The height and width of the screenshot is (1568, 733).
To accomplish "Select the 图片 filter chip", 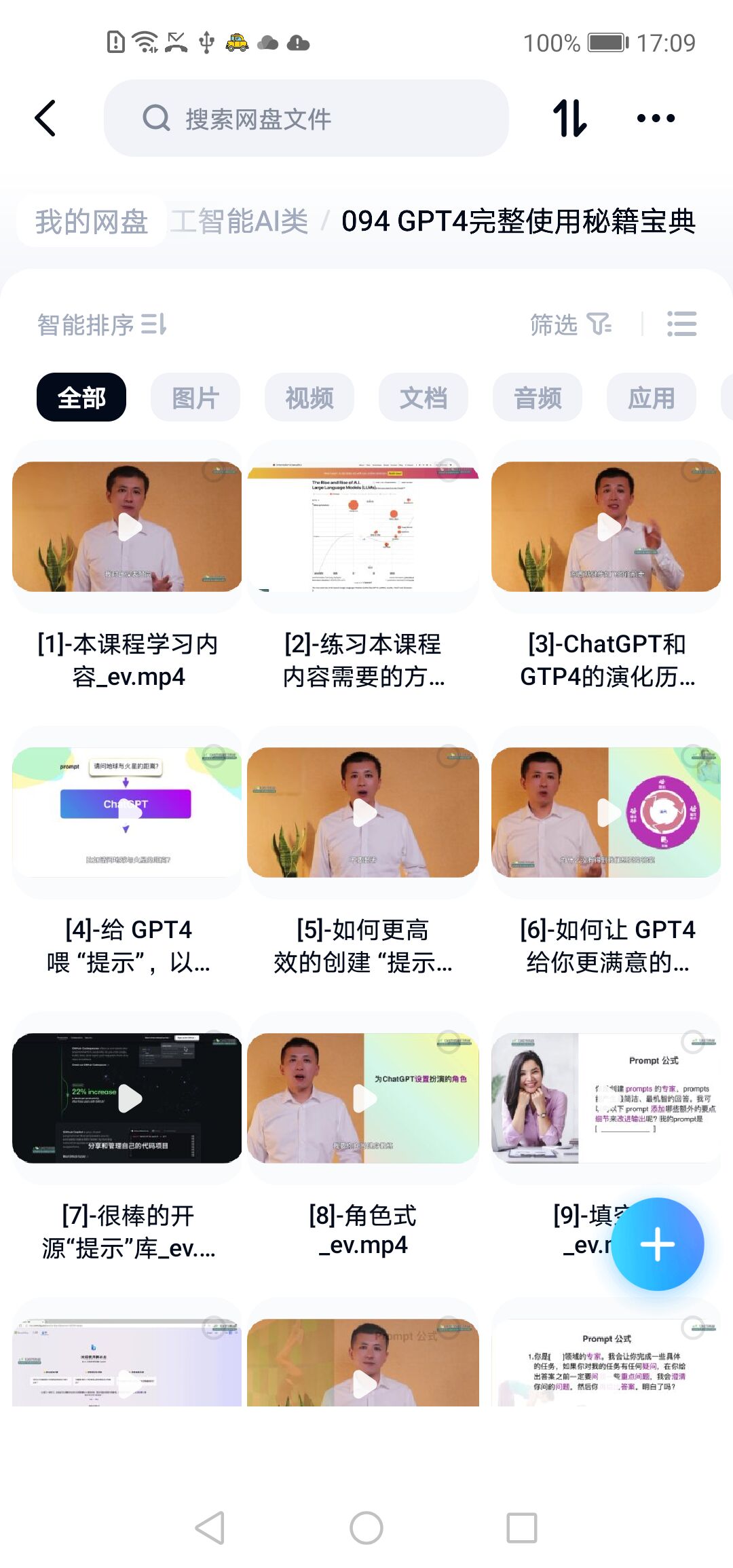I will [x=195, y=397].
